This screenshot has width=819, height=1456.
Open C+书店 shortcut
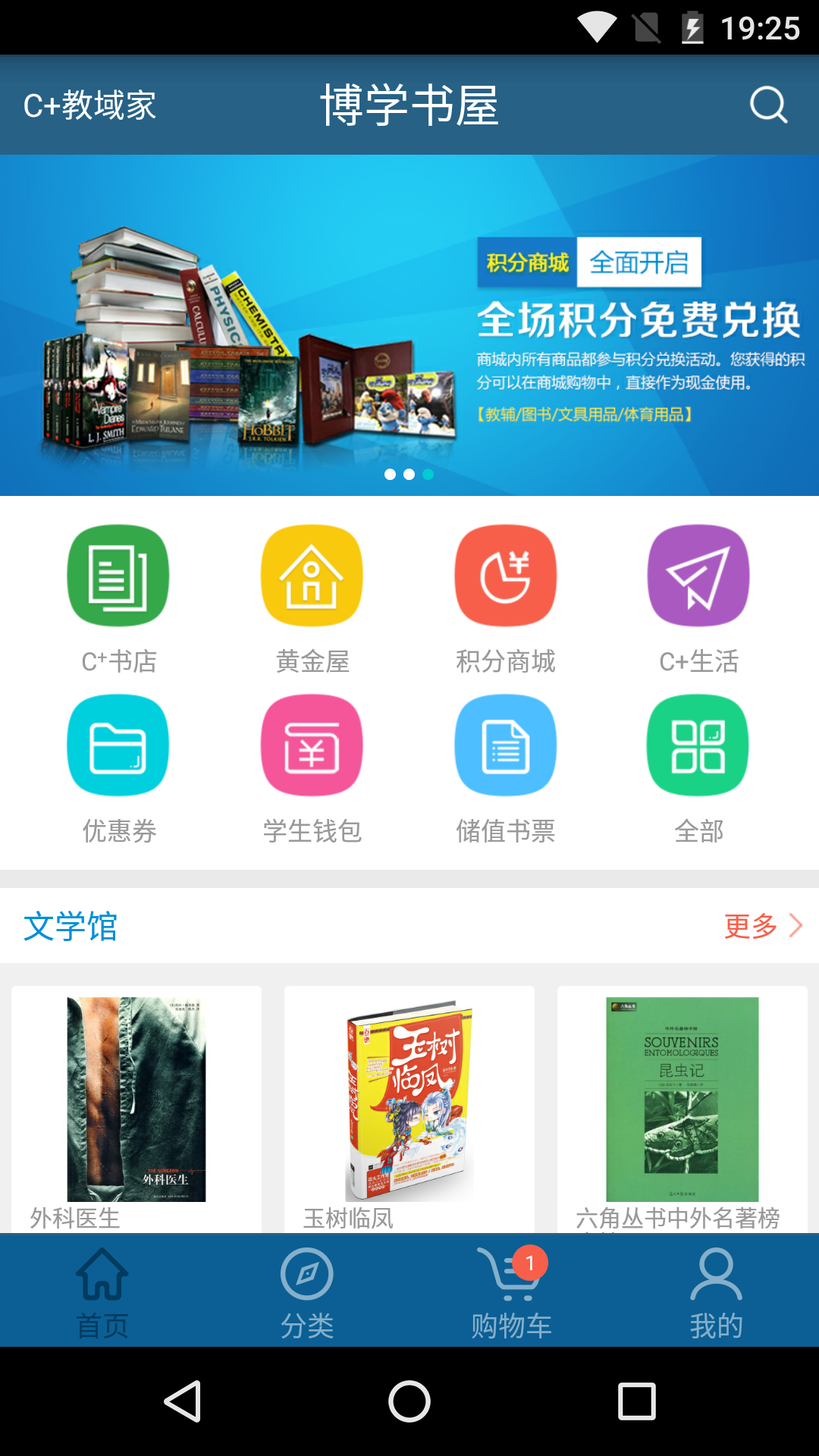click(x=118, y=576)
